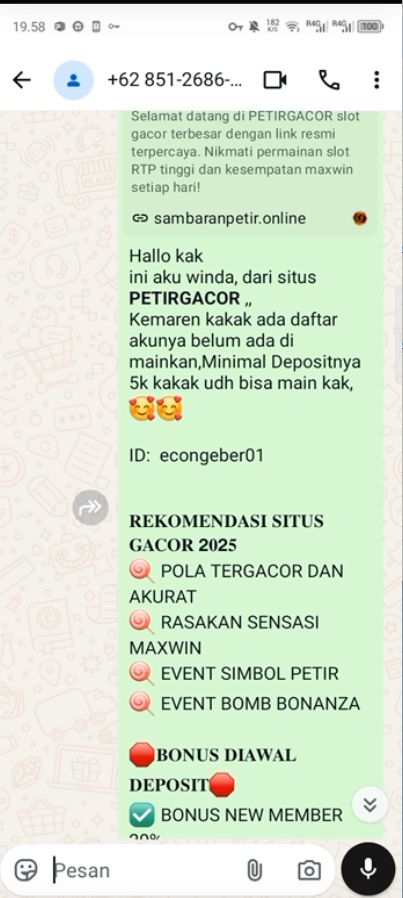Forward this message
Image resolution: width=403 pixels, height=898 pixels.
(x=90, y=507)
